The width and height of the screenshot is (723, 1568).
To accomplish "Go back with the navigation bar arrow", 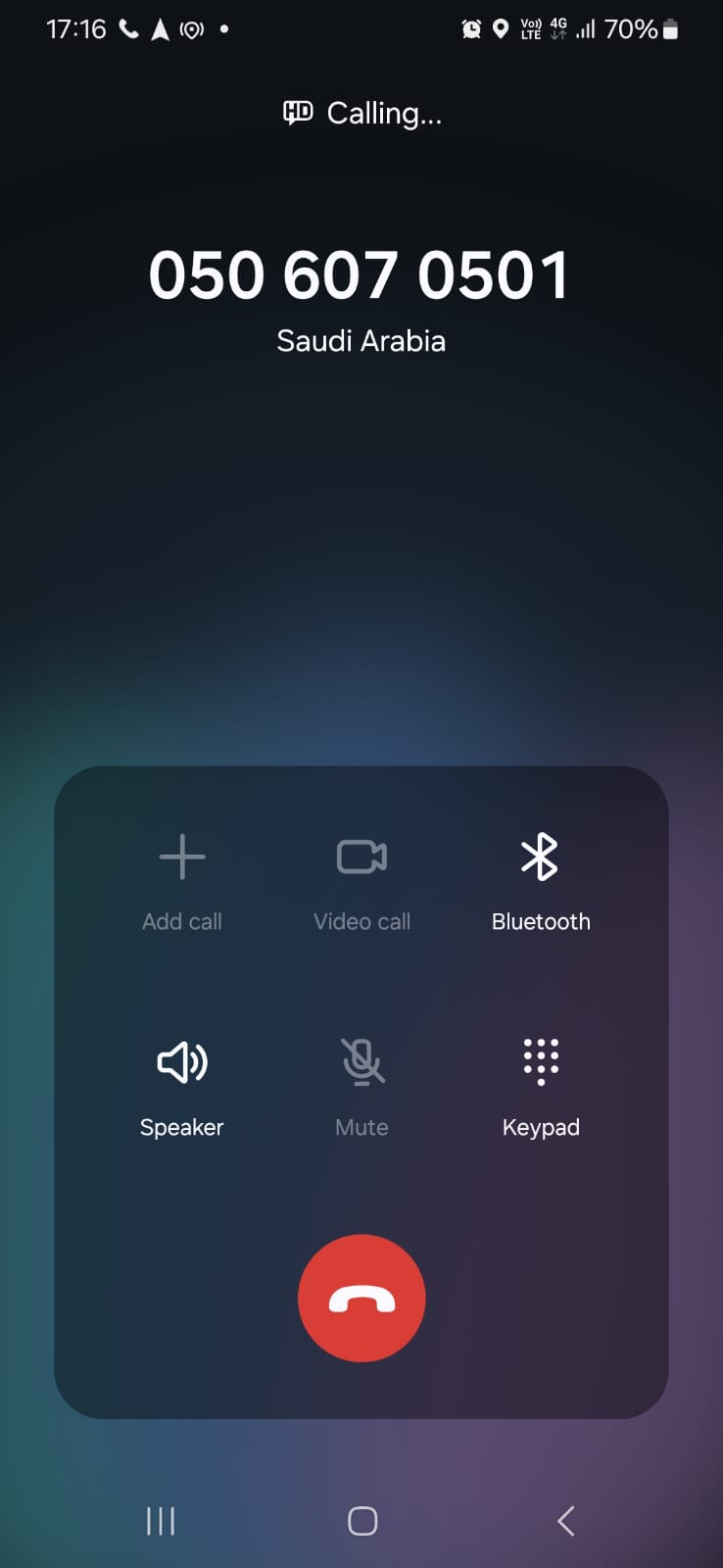I will (565, 1521).
